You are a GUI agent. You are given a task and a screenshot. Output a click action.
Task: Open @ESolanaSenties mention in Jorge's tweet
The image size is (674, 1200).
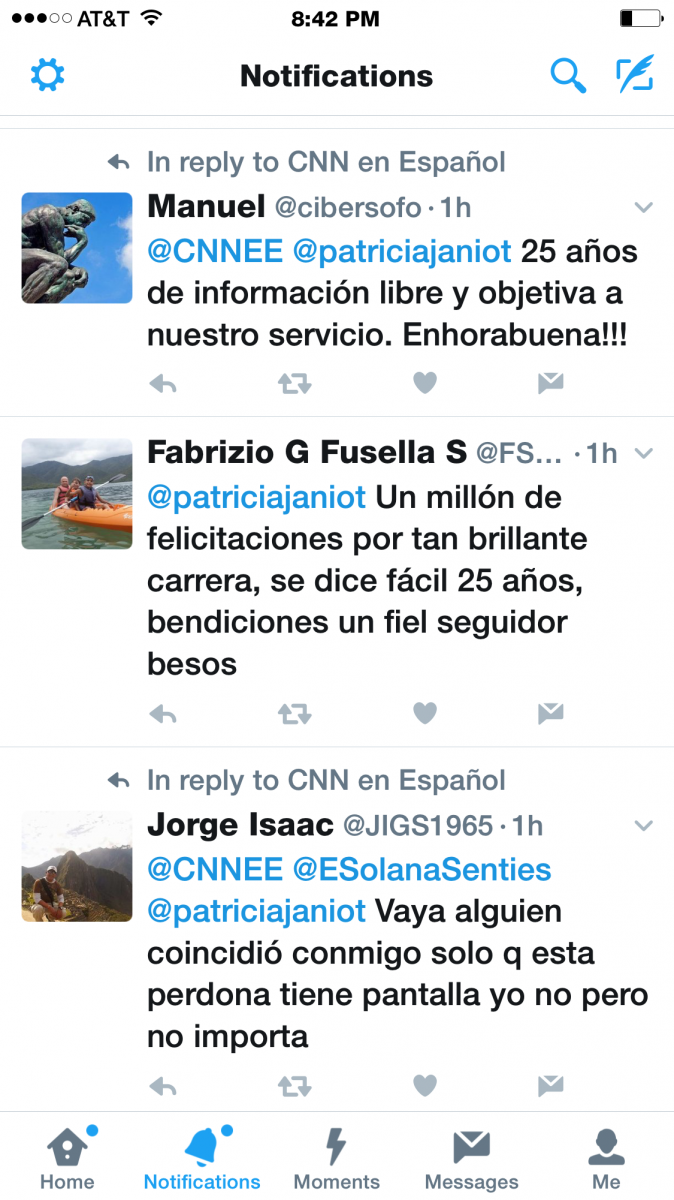point(422,870)
